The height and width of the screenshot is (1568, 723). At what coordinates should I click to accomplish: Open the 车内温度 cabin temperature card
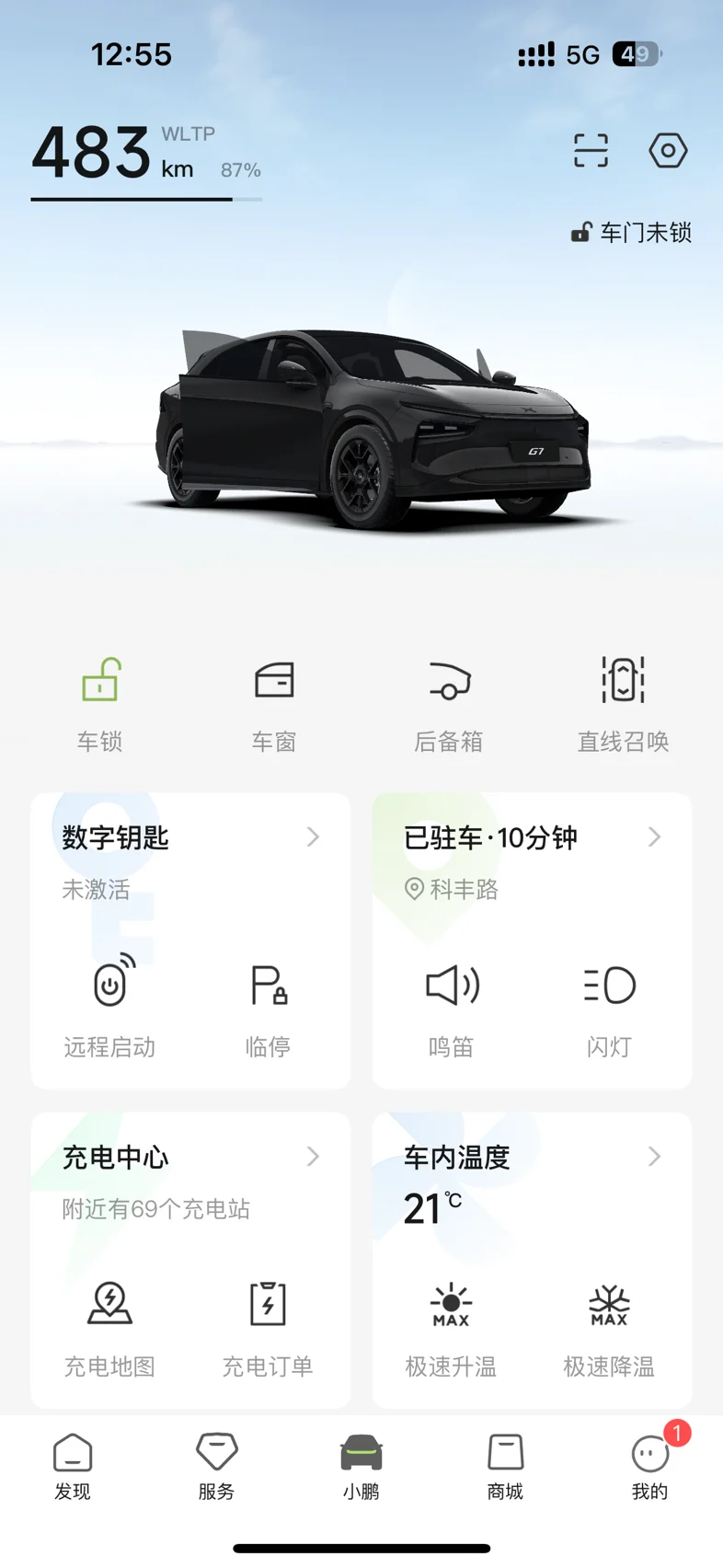coord(532,1182)
